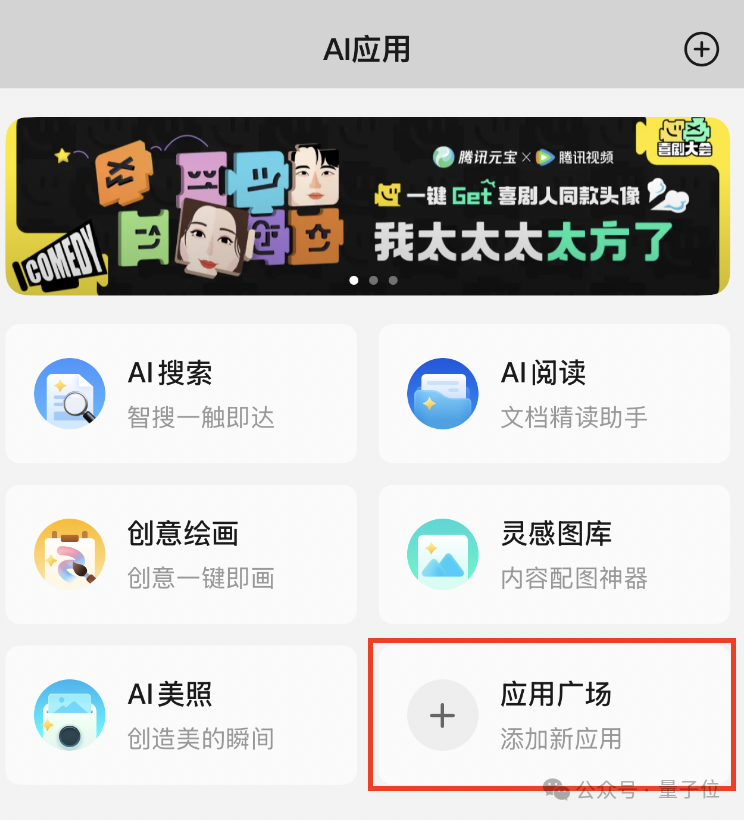Image resolution: width=744 pixels, height=820 pixels.
Task: Open the AI搜索 card
Action: pos(181,393)
